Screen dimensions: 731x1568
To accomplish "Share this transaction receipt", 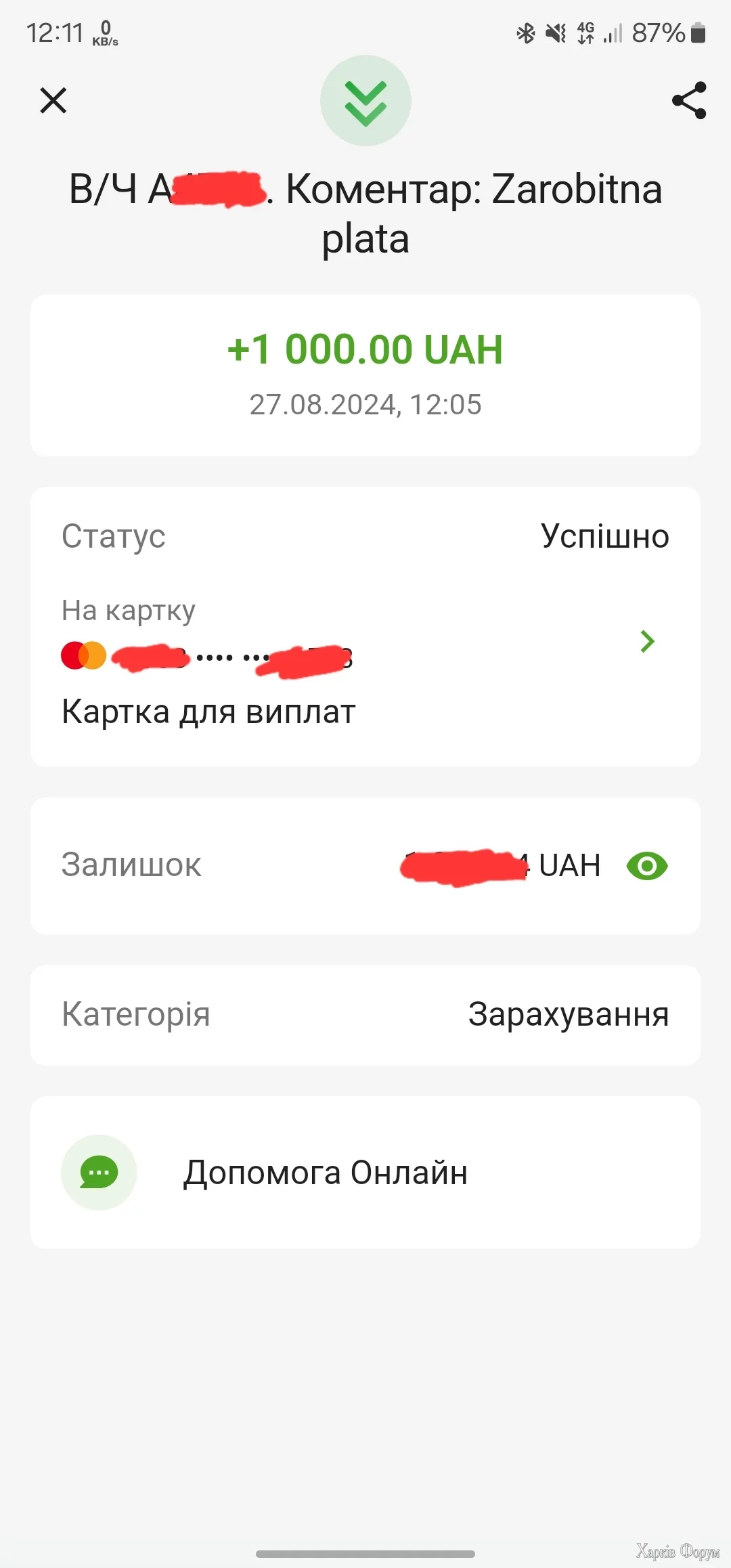I will [x=688, y=101].
